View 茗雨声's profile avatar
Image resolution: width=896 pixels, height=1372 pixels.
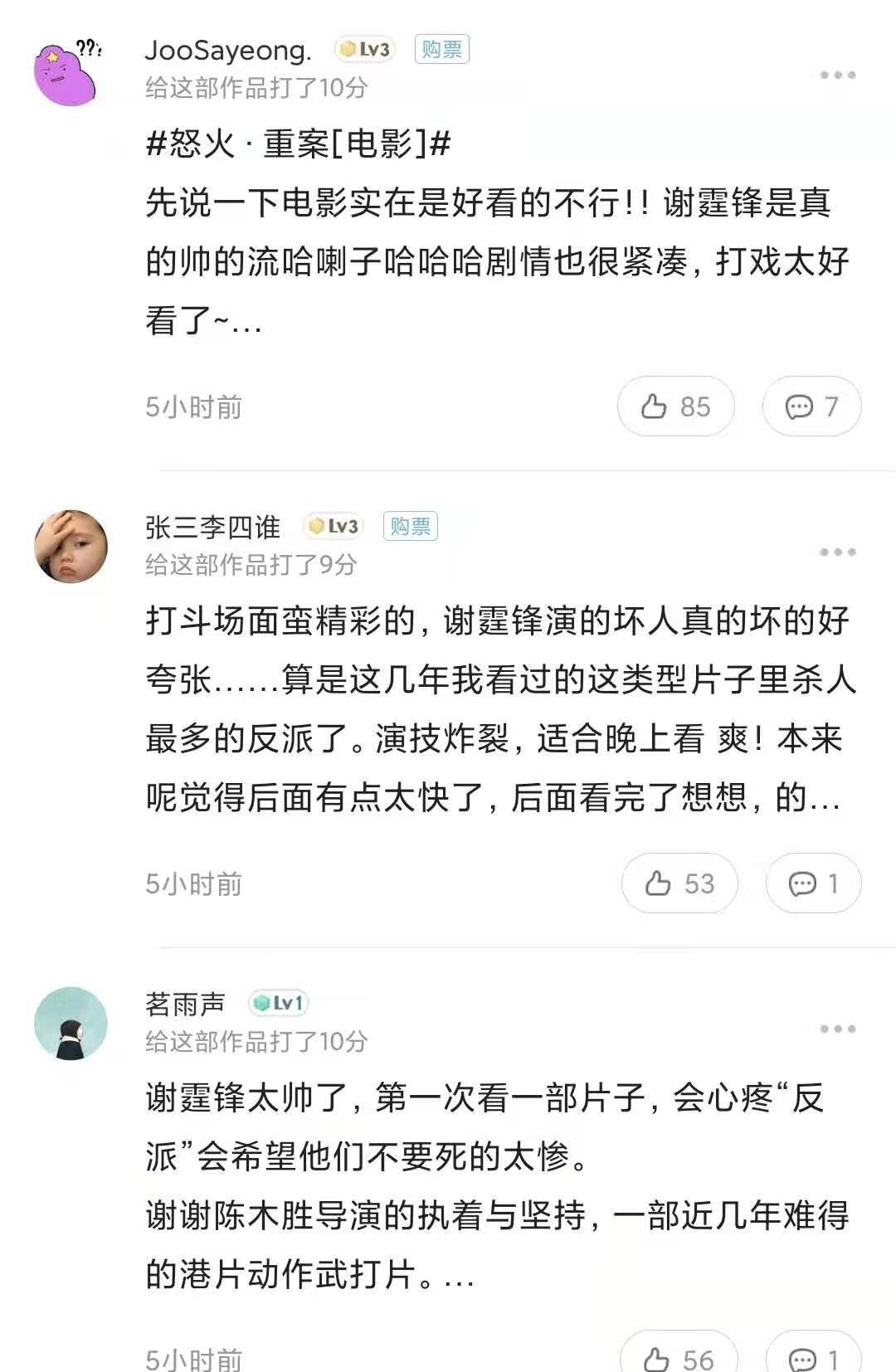click(x=71, y=1024)
